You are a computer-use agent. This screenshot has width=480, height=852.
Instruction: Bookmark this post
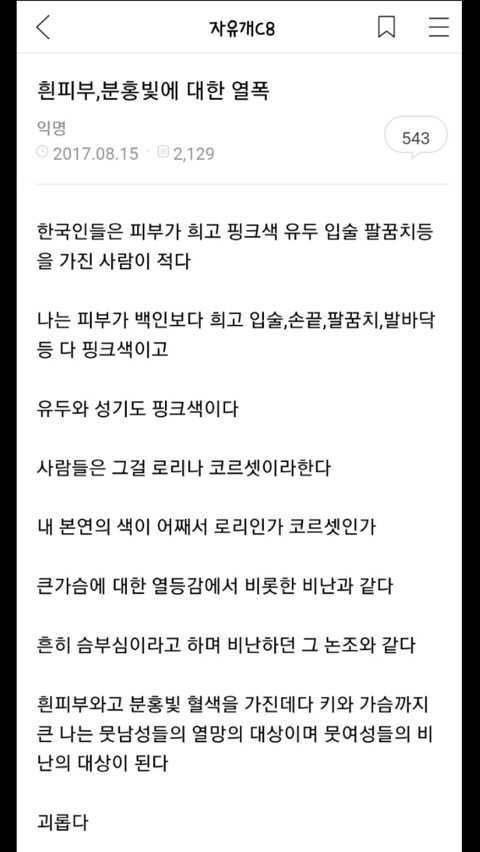(x=387, y=27)
